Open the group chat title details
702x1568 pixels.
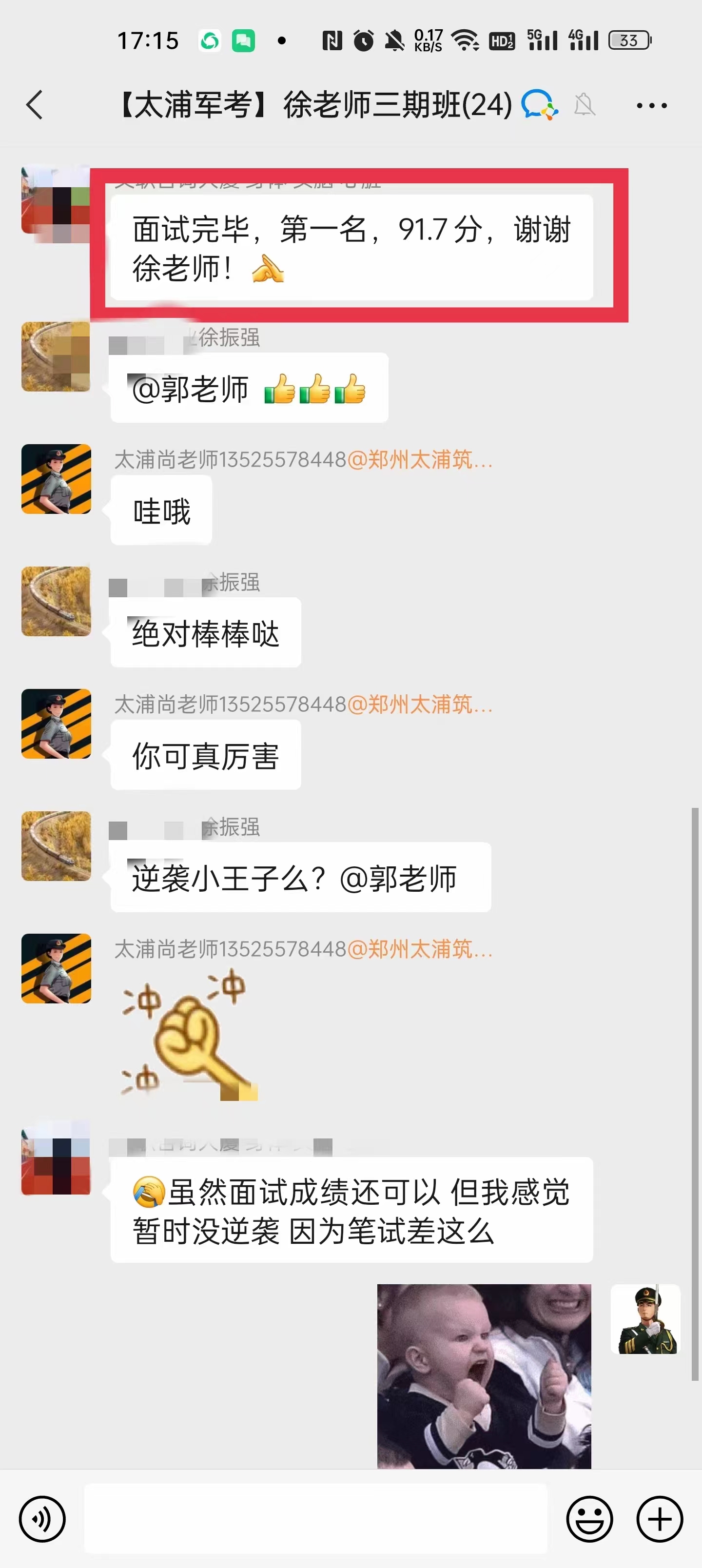[313, 105]
